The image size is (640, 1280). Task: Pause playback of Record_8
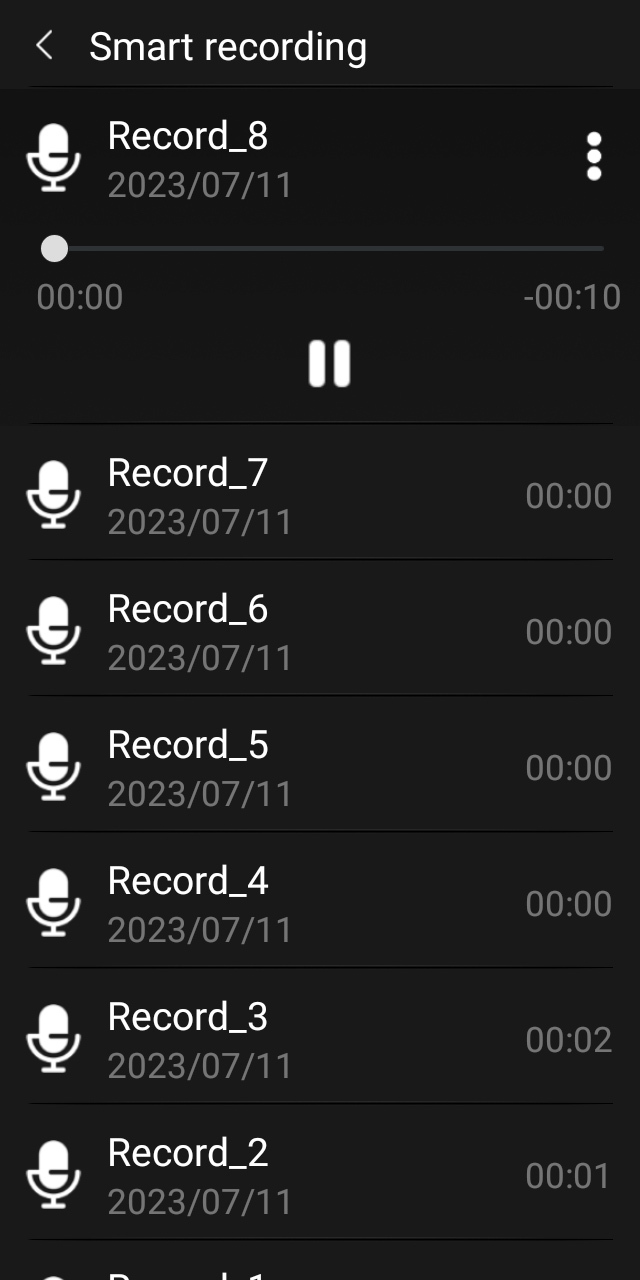pyautogui.click(x=329, y=363)
